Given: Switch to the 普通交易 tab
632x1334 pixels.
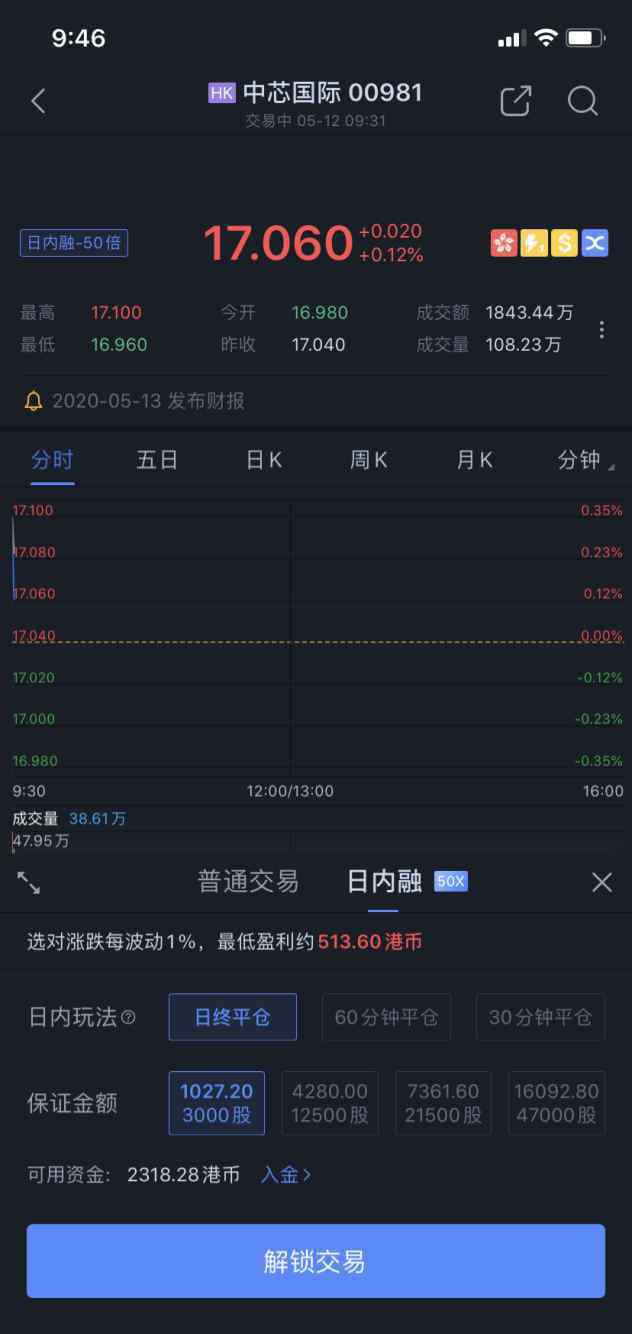Looking at the screenshot, I should 248,881.
